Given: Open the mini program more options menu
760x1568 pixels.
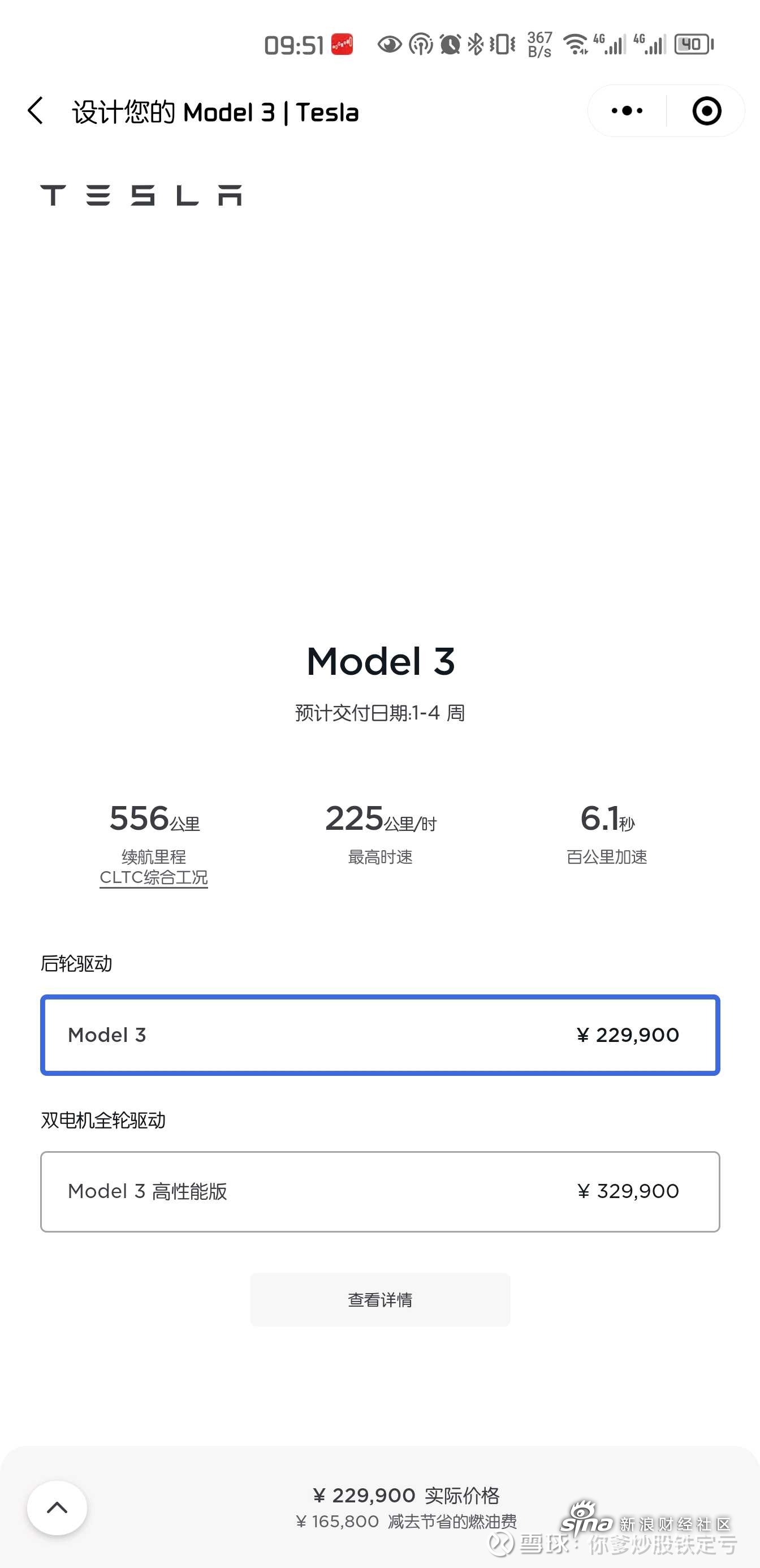Looking at the screenshot, I should click(627, 111).
